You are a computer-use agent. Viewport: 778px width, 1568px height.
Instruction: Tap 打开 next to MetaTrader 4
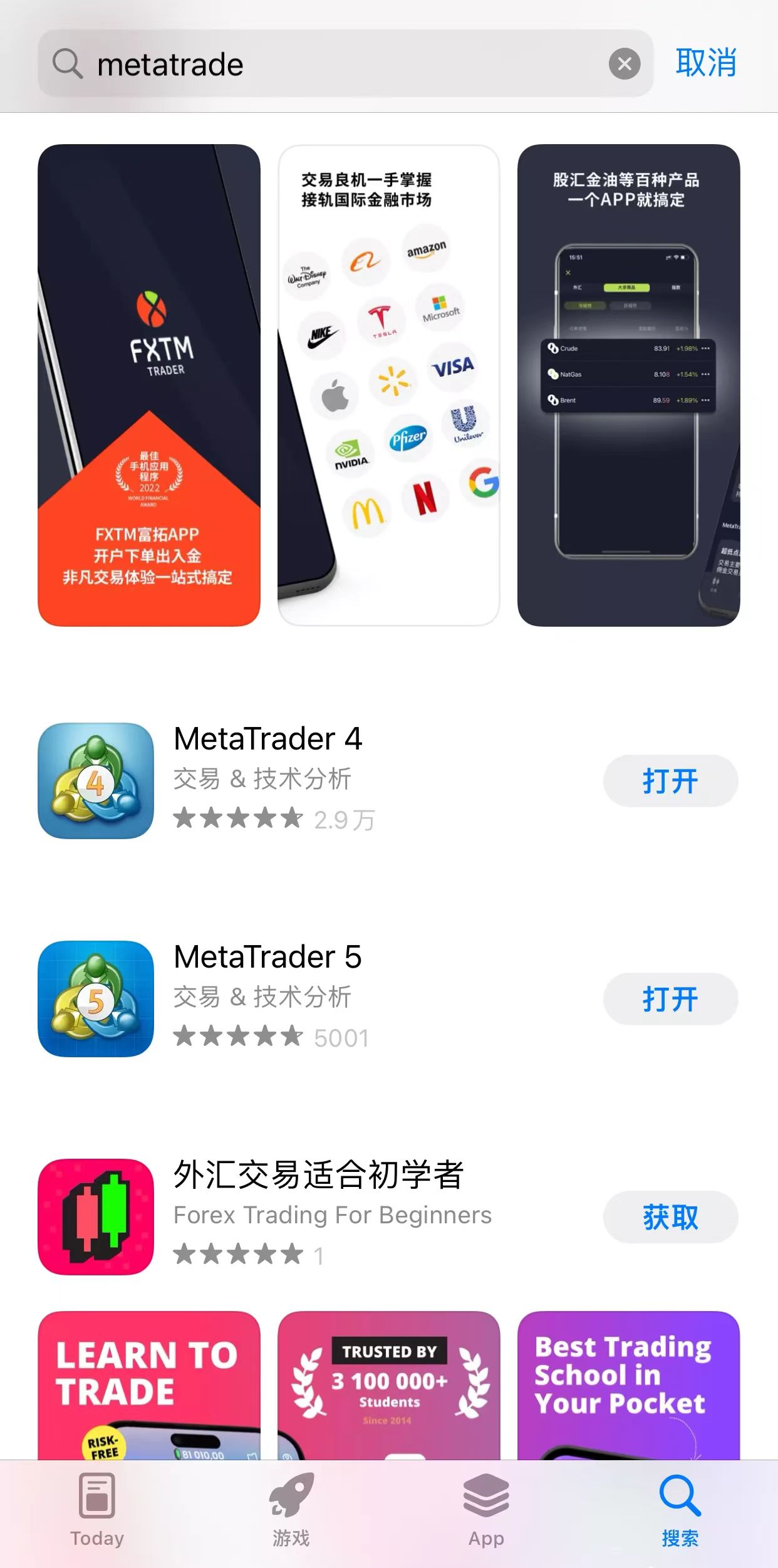point(670,781)
